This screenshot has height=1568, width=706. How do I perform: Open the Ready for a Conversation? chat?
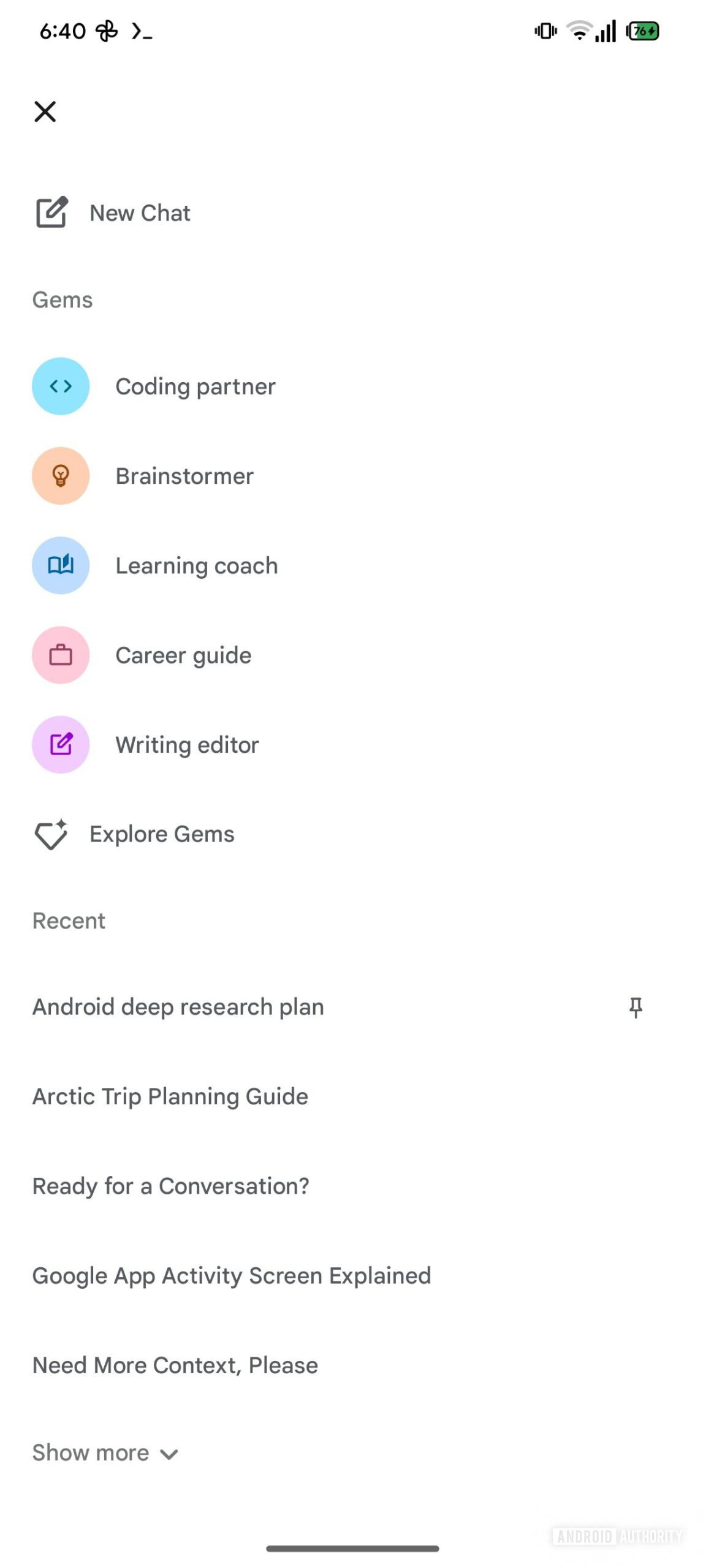click(x=170, y=1186)
